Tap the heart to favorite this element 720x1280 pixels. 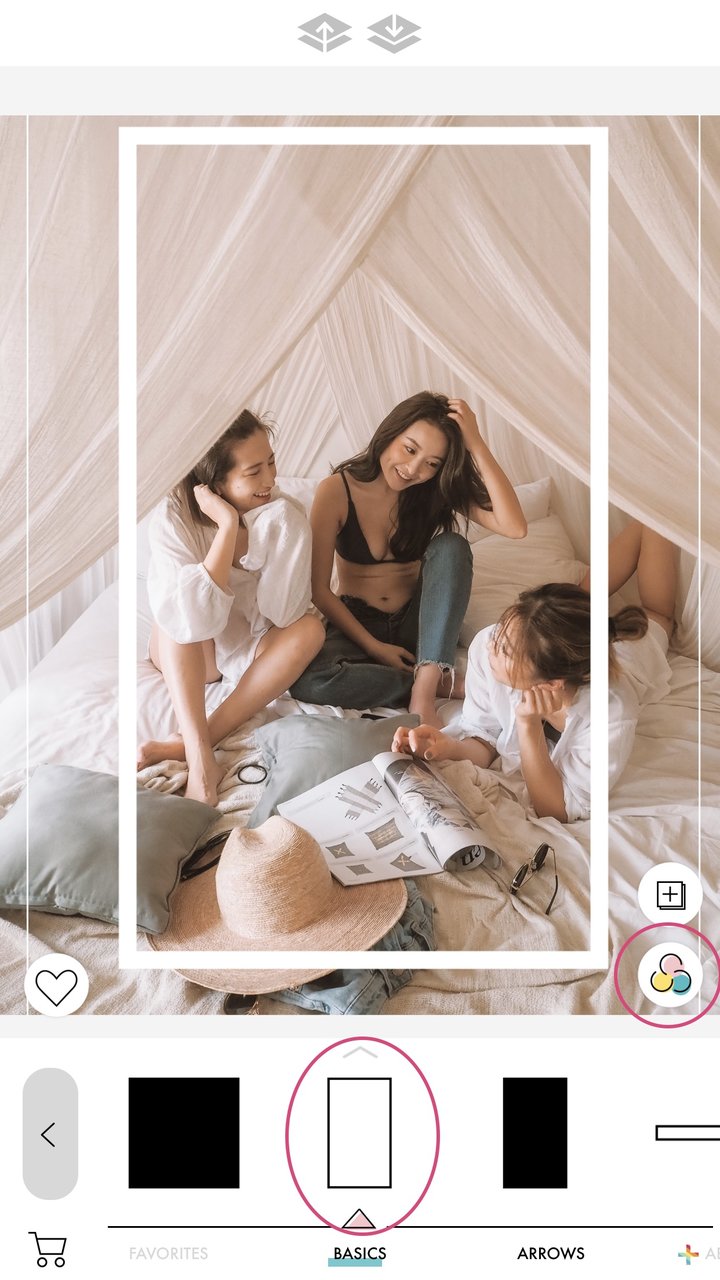(x=57, y=985)
